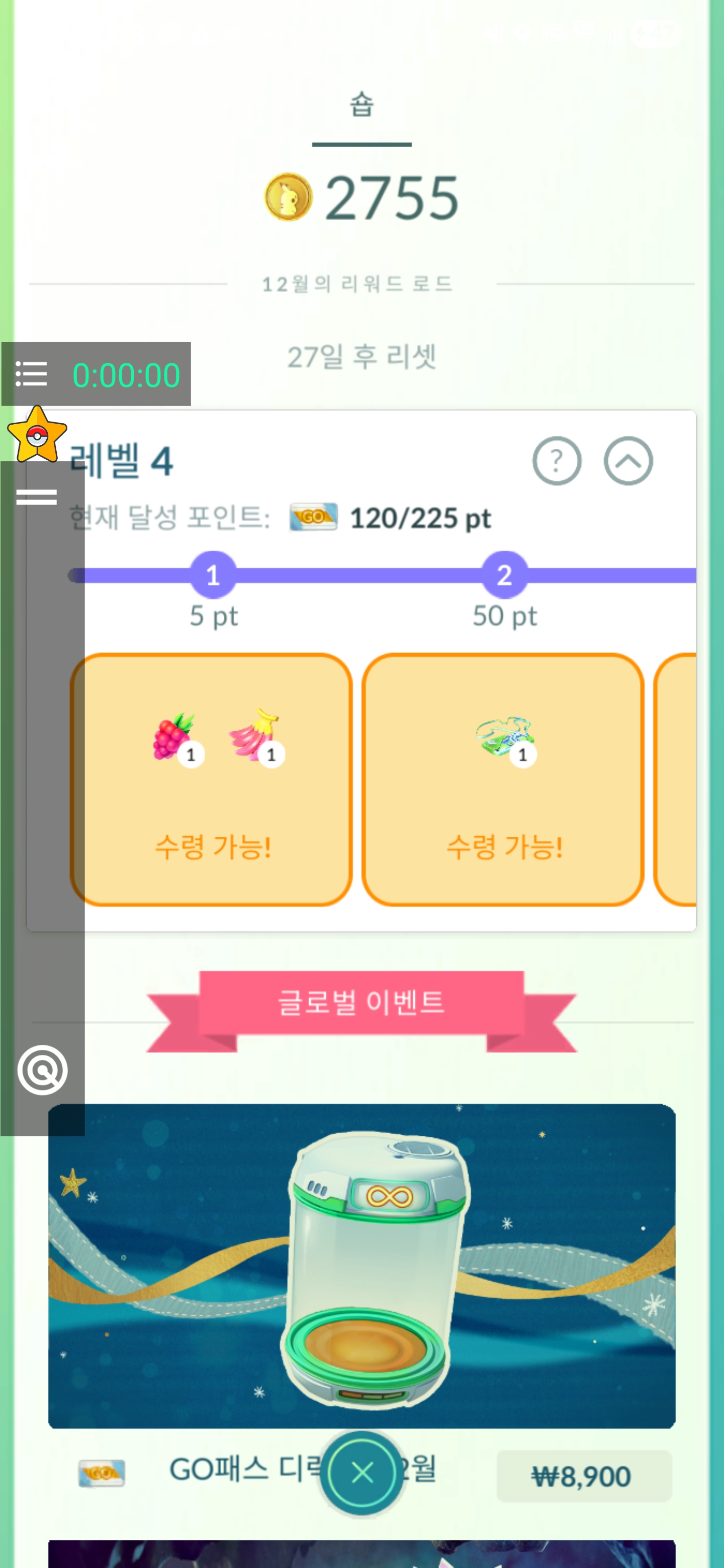Image resolution: width=724 pixels, height=1568 pixels.
Task: Tap the overlay two-line handle
Action: [37, 498]
